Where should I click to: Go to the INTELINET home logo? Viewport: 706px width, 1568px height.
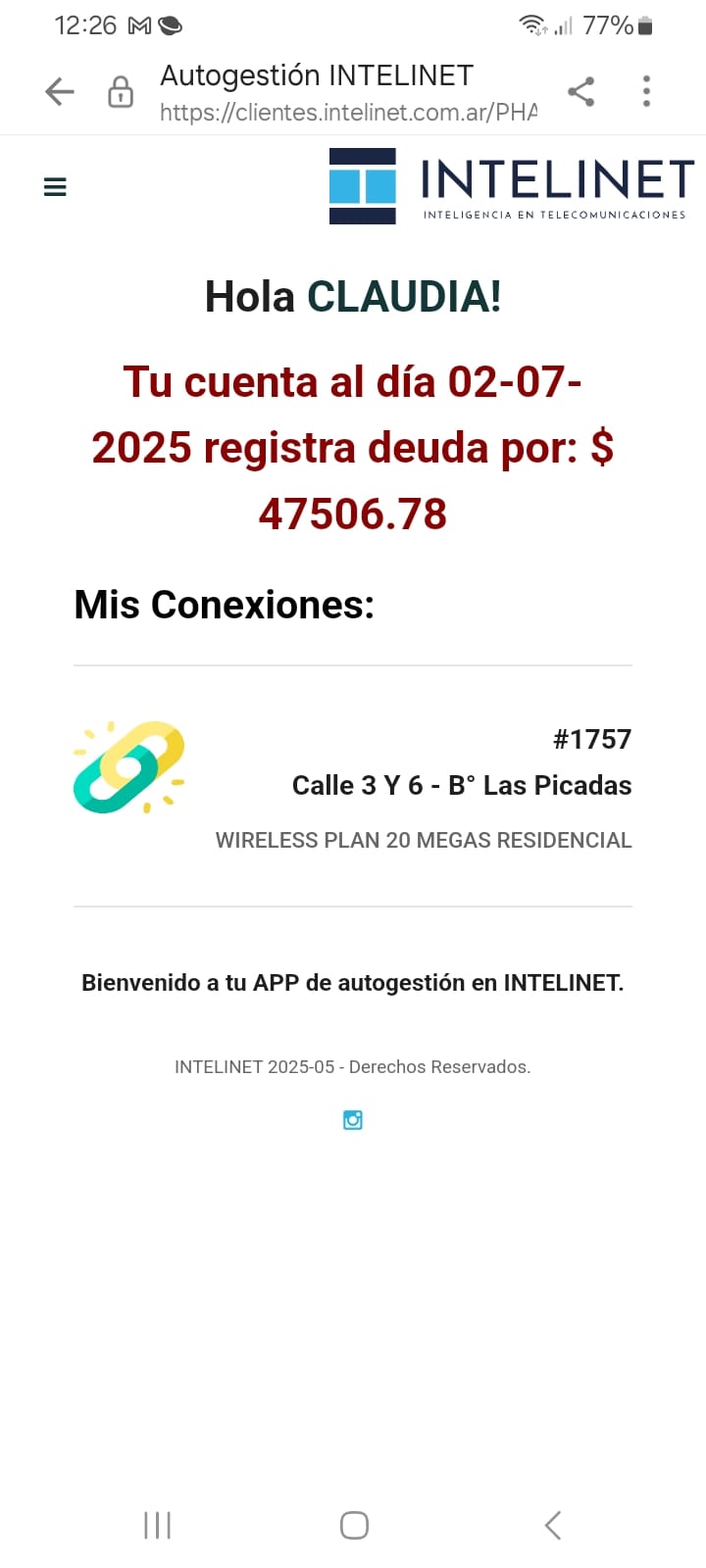511,186
